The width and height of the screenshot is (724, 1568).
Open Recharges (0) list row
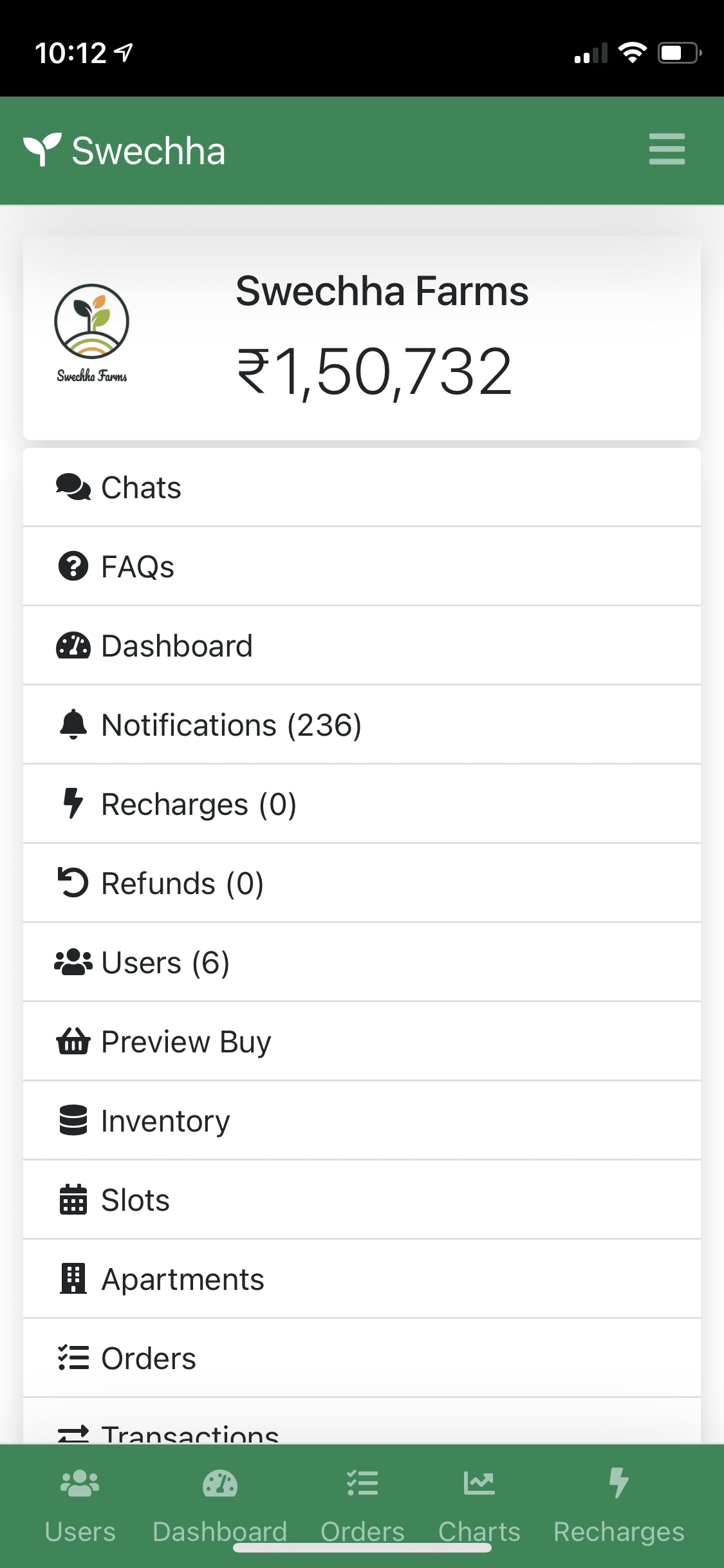coord(362,804)
